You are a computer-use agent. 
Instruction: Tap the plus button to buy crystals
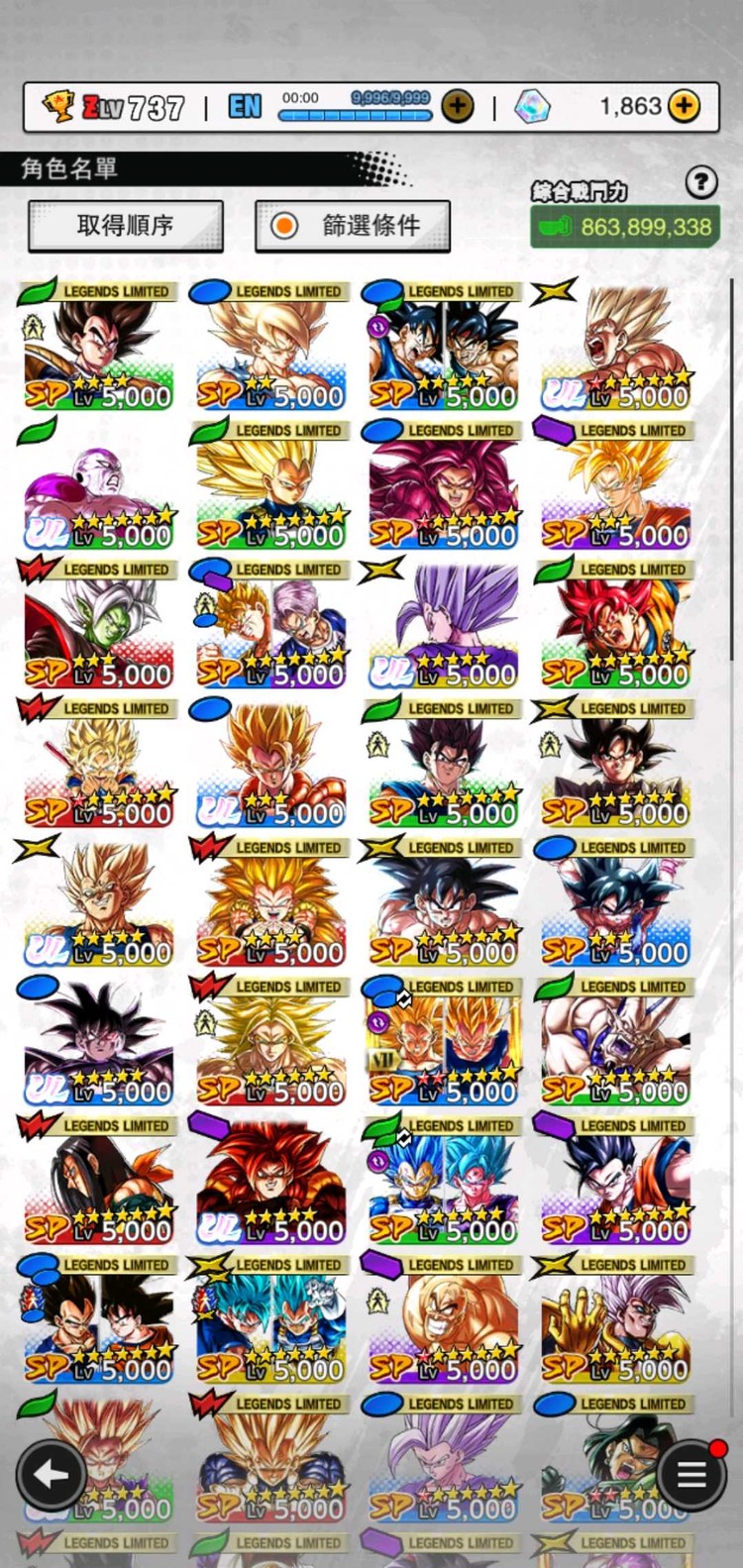click(684, 106)
